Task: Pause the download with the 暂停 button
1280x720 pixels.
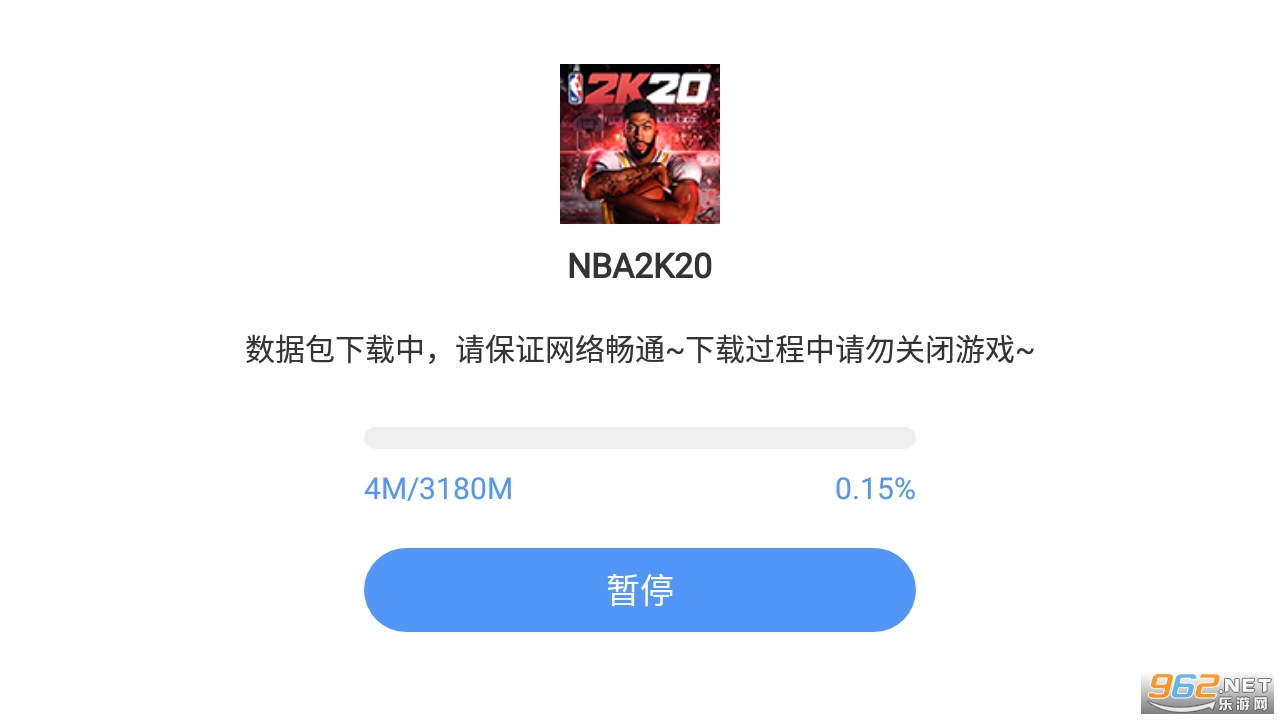Action: (x=640, y=590)
